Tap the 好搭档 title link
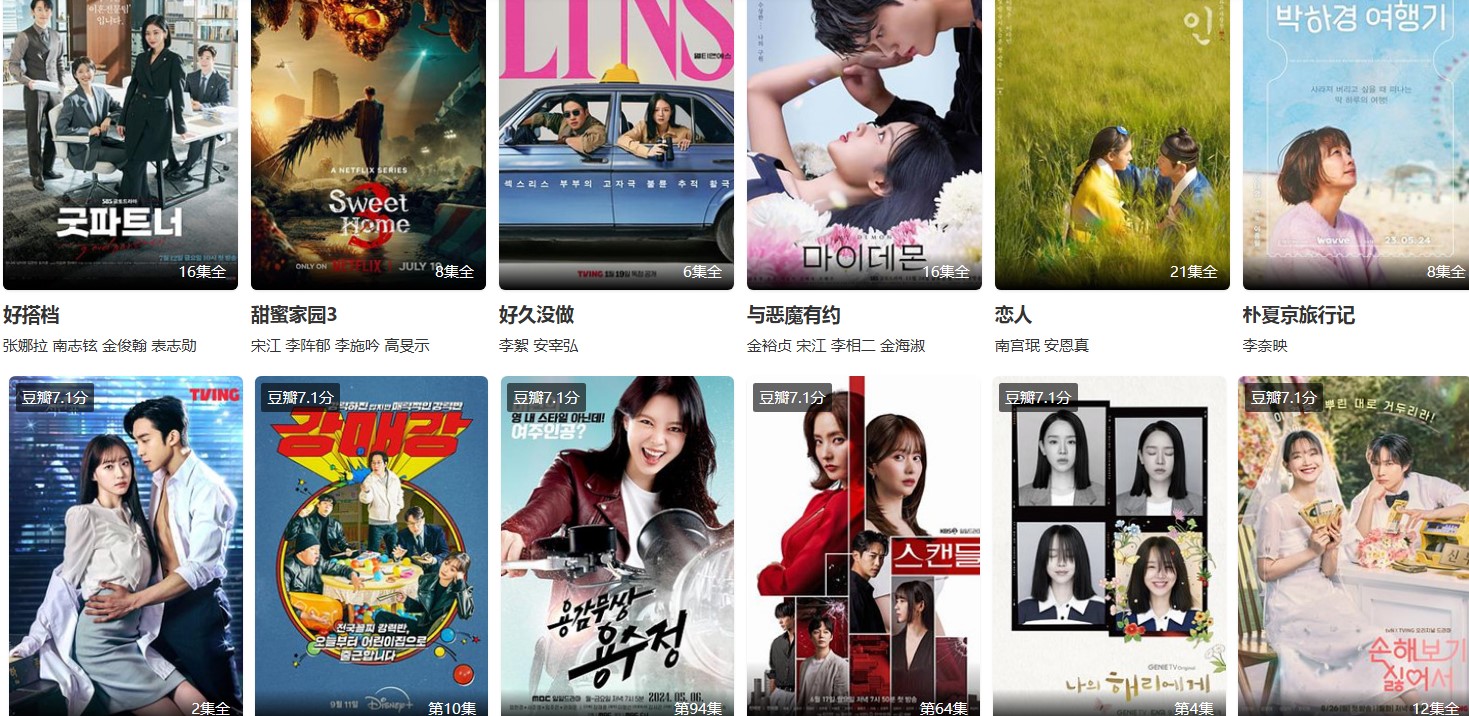This screenshot has height=716, width=1469. click(32, 315)
